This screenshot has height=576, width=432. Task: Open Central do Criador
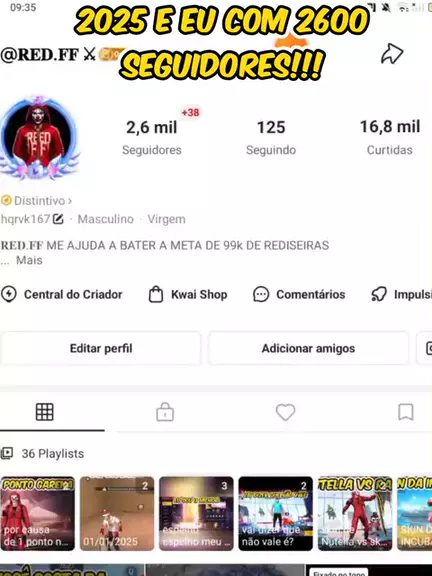click(62, 294)
